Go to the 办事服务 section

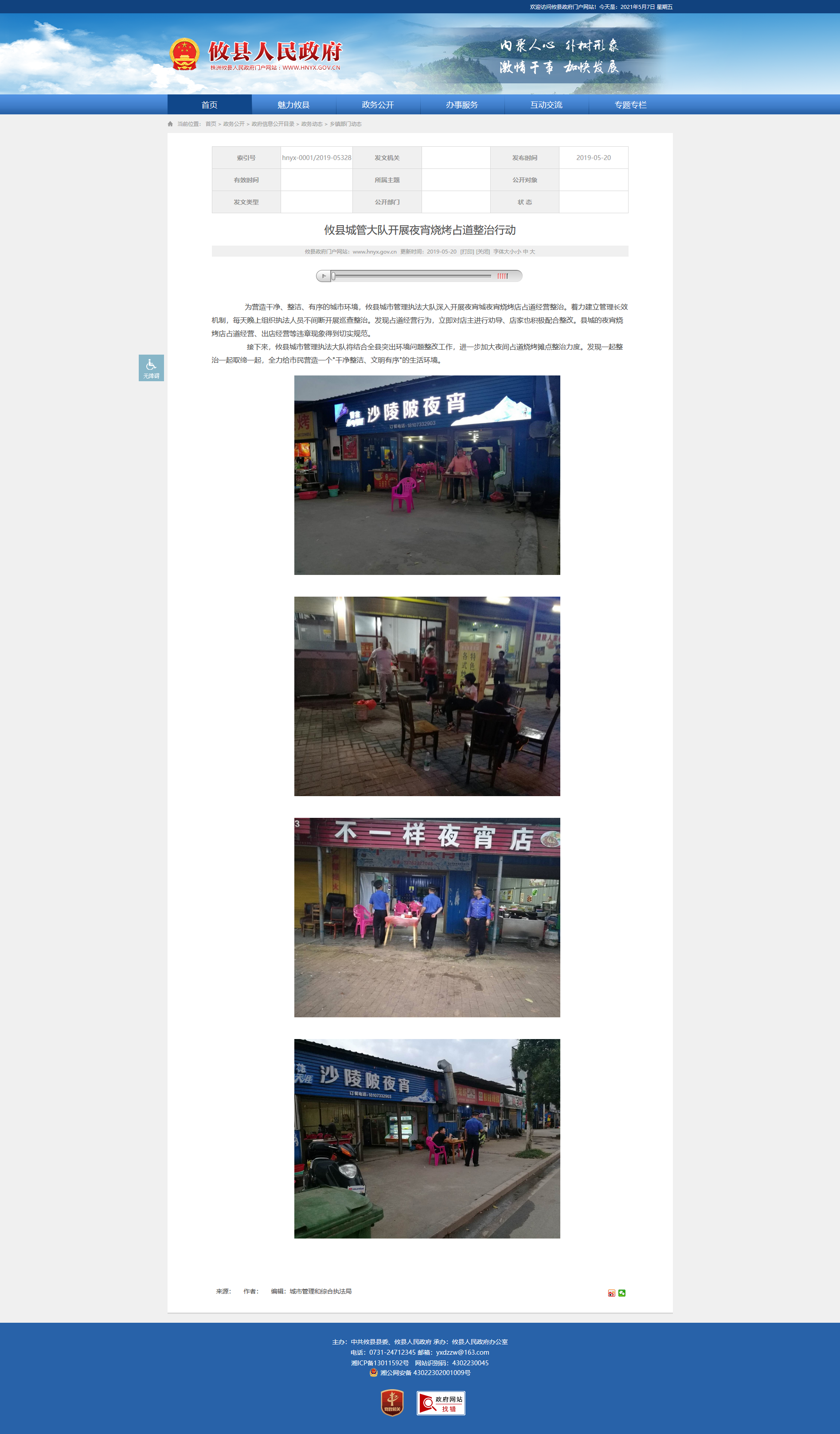click(x=462, y=105)
